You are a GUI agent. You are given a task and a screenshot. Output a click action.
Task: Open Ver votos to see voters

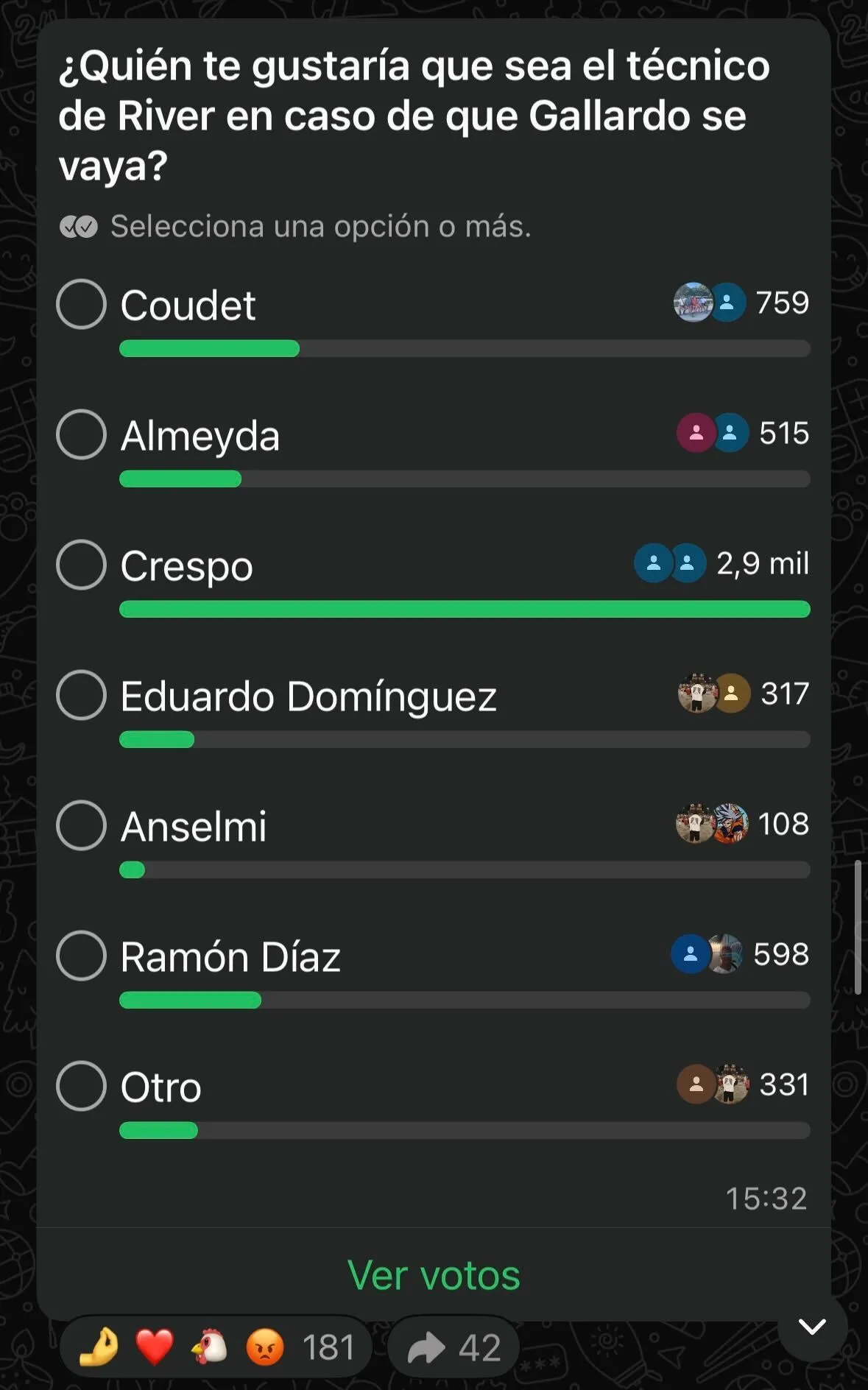click(x=434, y=1276)
